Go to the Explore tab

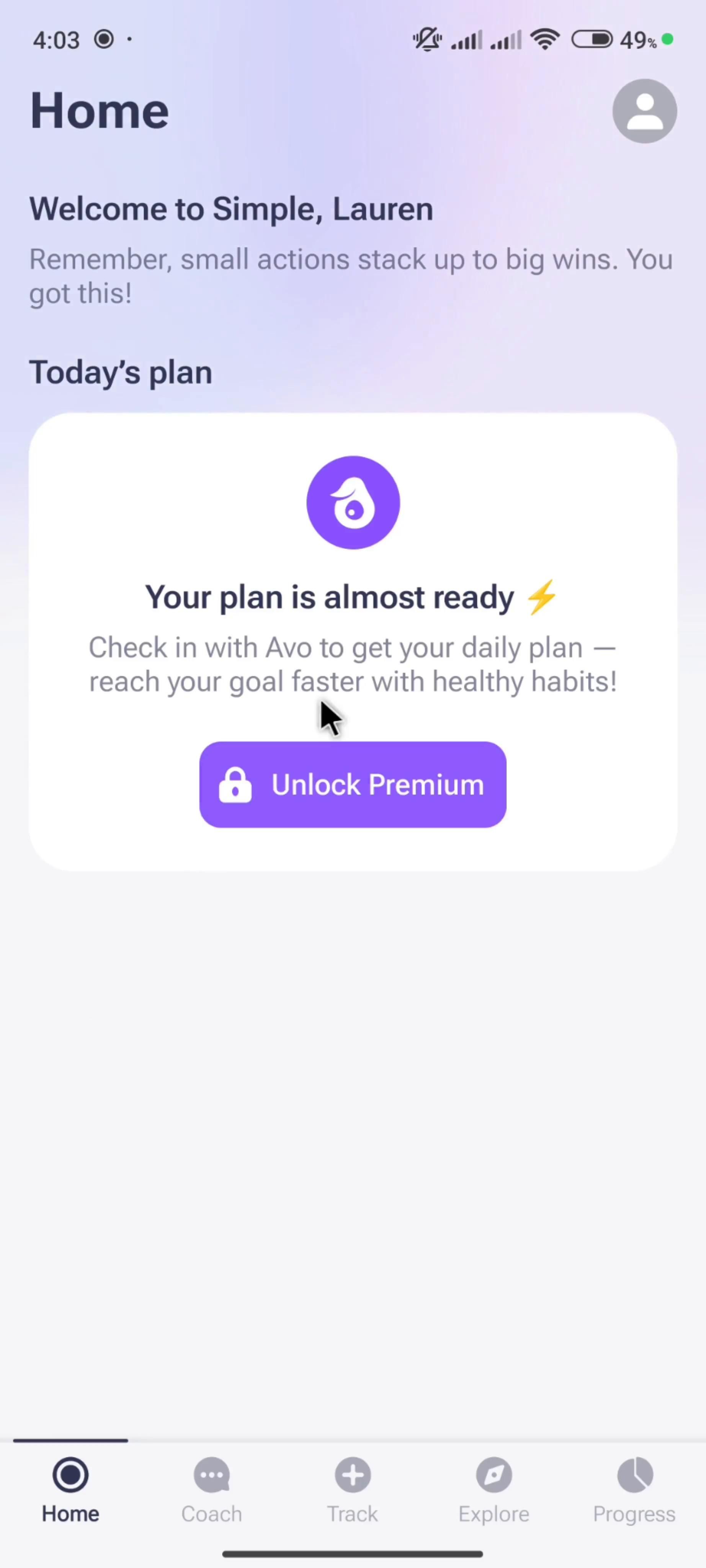coord(494,1489)
